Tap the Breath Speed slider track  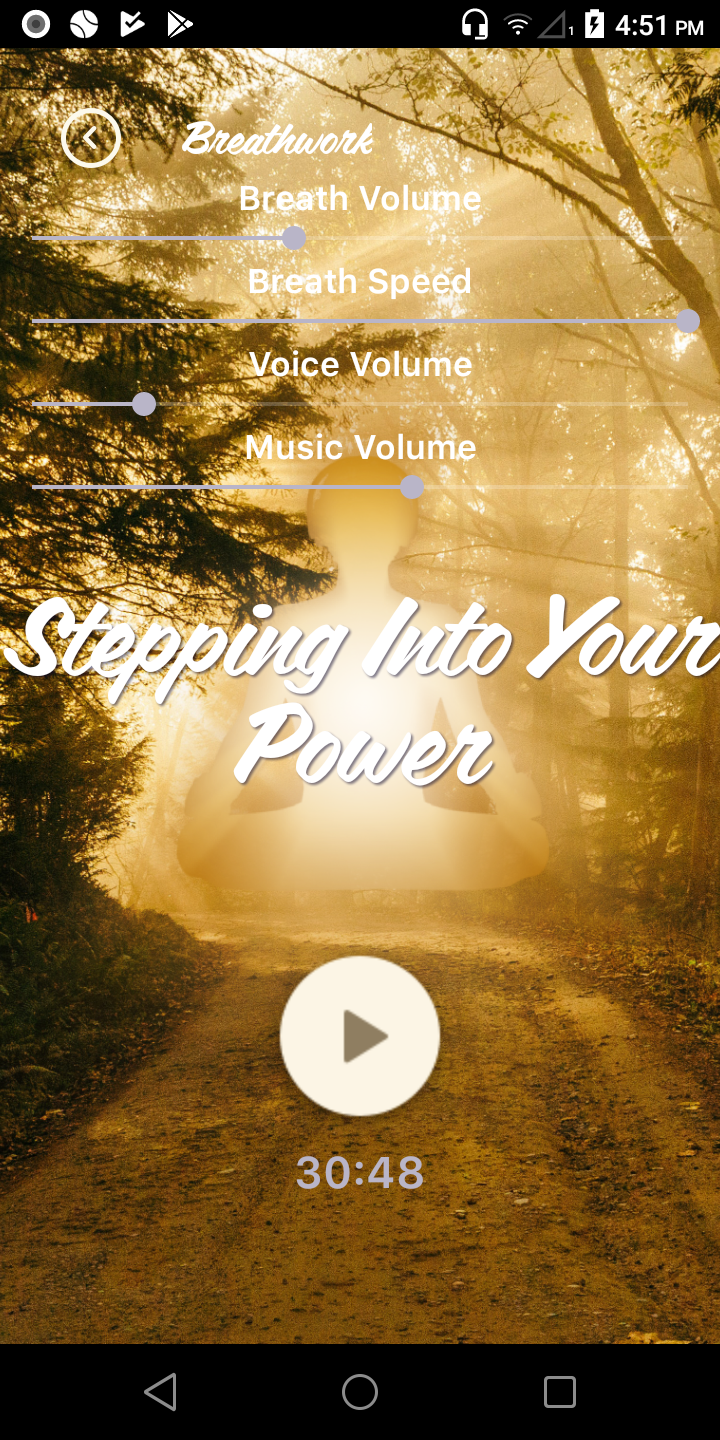tap(360, 321)
